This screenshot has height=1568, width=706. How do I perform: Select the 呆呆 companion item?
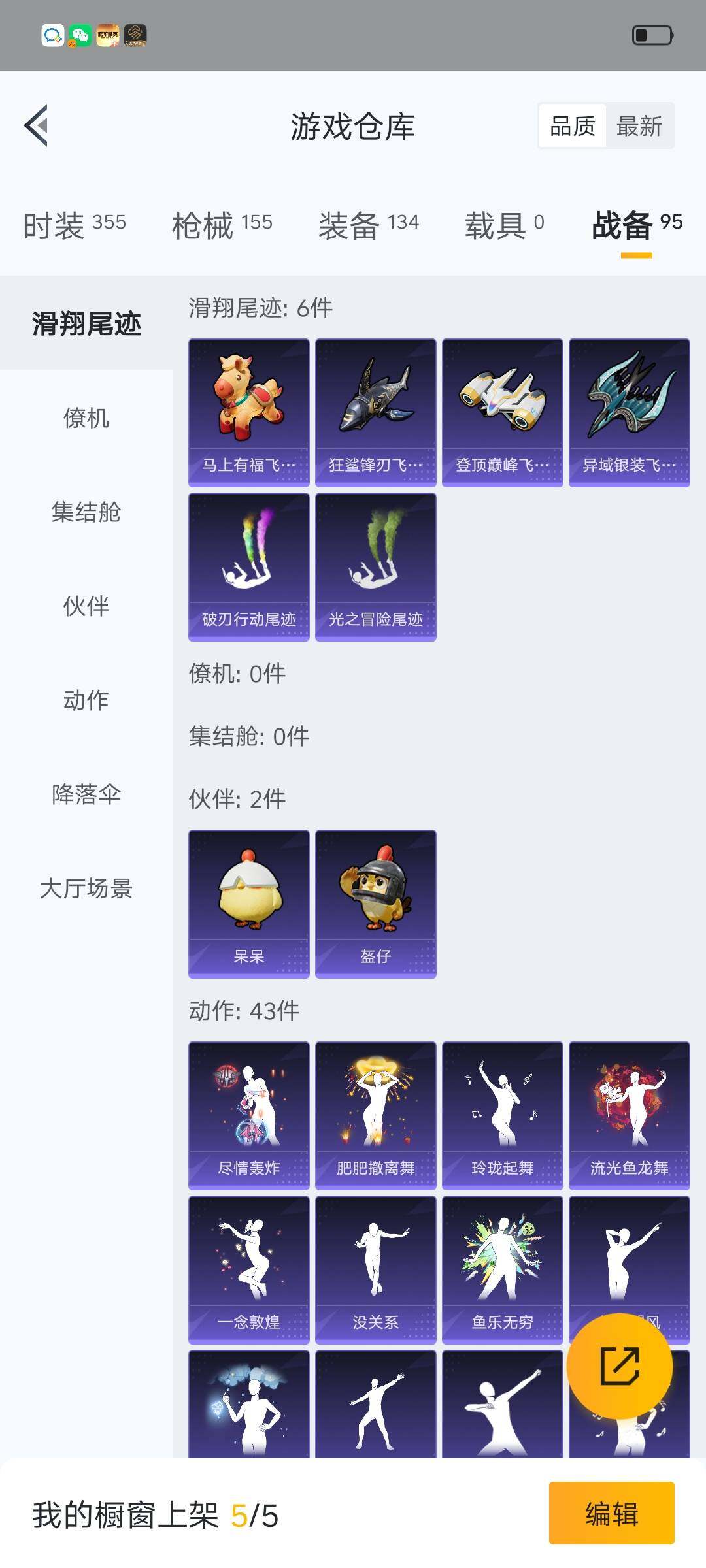tap(248, 902)
